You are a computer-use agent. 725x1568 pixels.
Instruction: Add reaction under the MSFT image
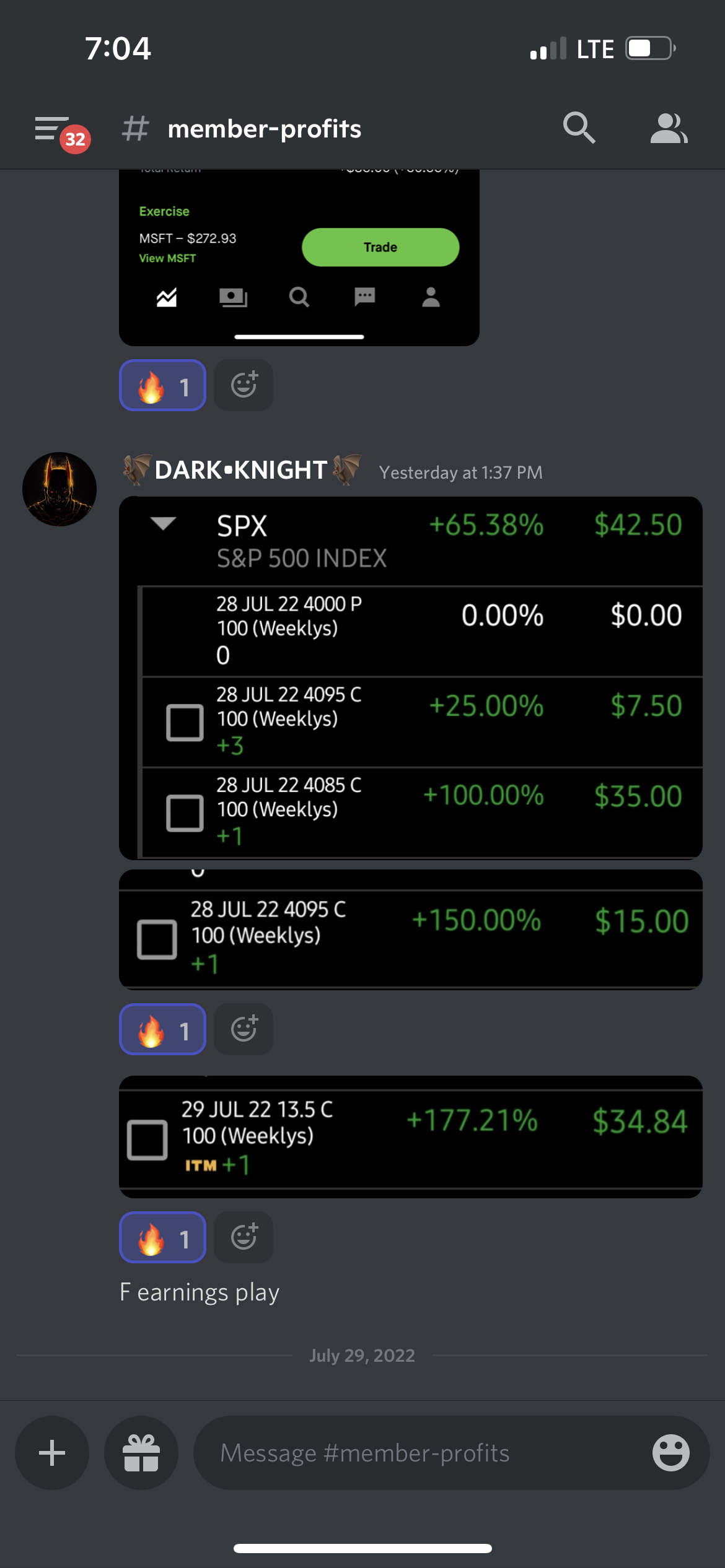244,385
